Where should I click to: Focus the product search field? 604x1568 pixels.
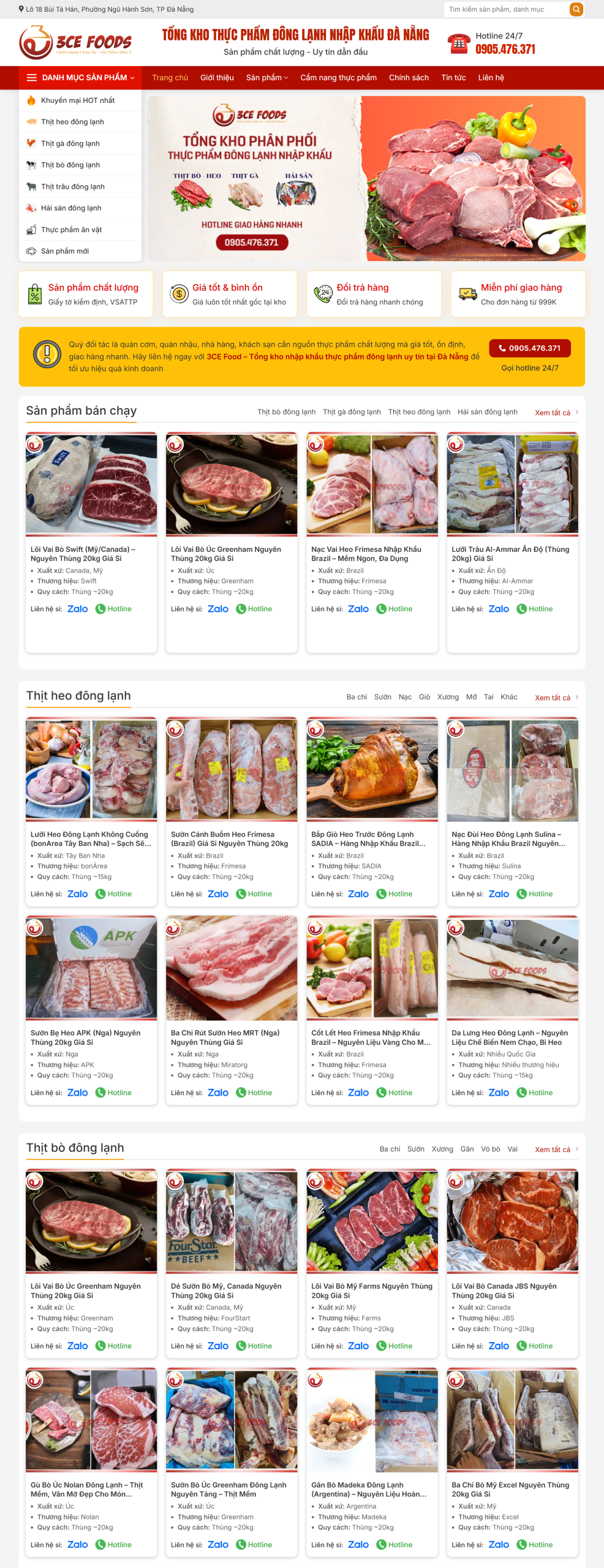tap(505, 9)
